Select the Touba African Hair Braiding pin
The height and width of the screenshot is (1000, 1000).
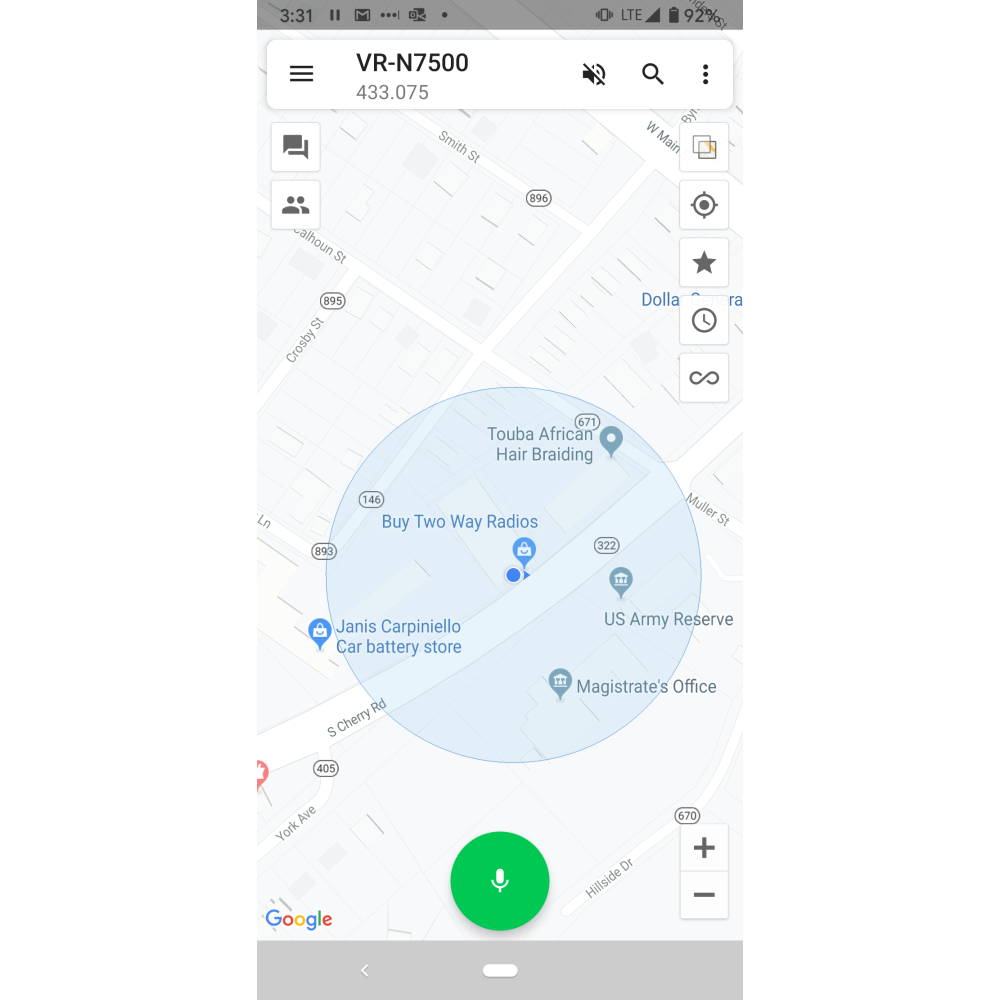click(611, 439)
